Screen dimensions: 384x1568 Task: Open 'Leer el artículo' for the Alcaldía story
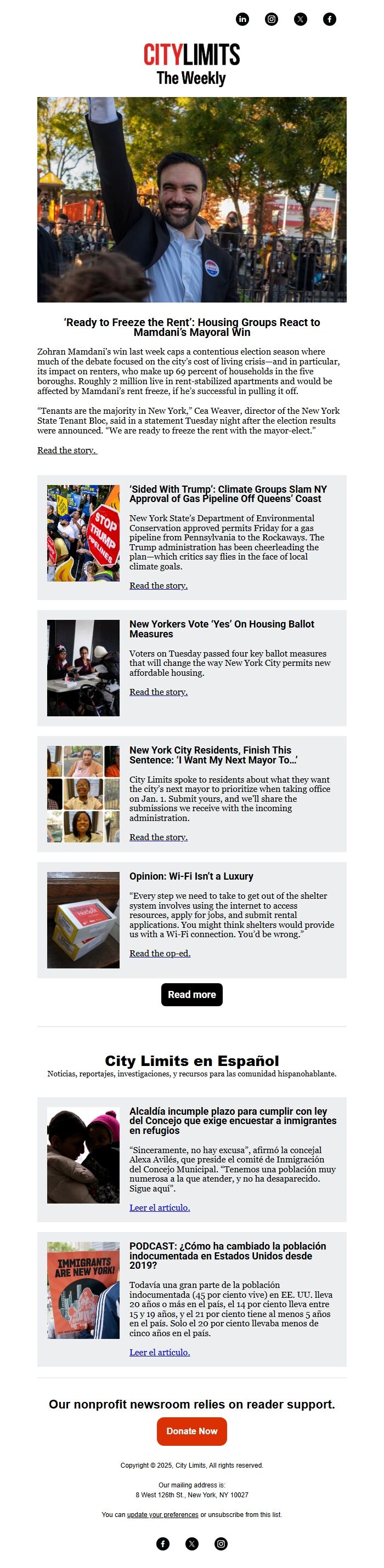coord(159,1207)
